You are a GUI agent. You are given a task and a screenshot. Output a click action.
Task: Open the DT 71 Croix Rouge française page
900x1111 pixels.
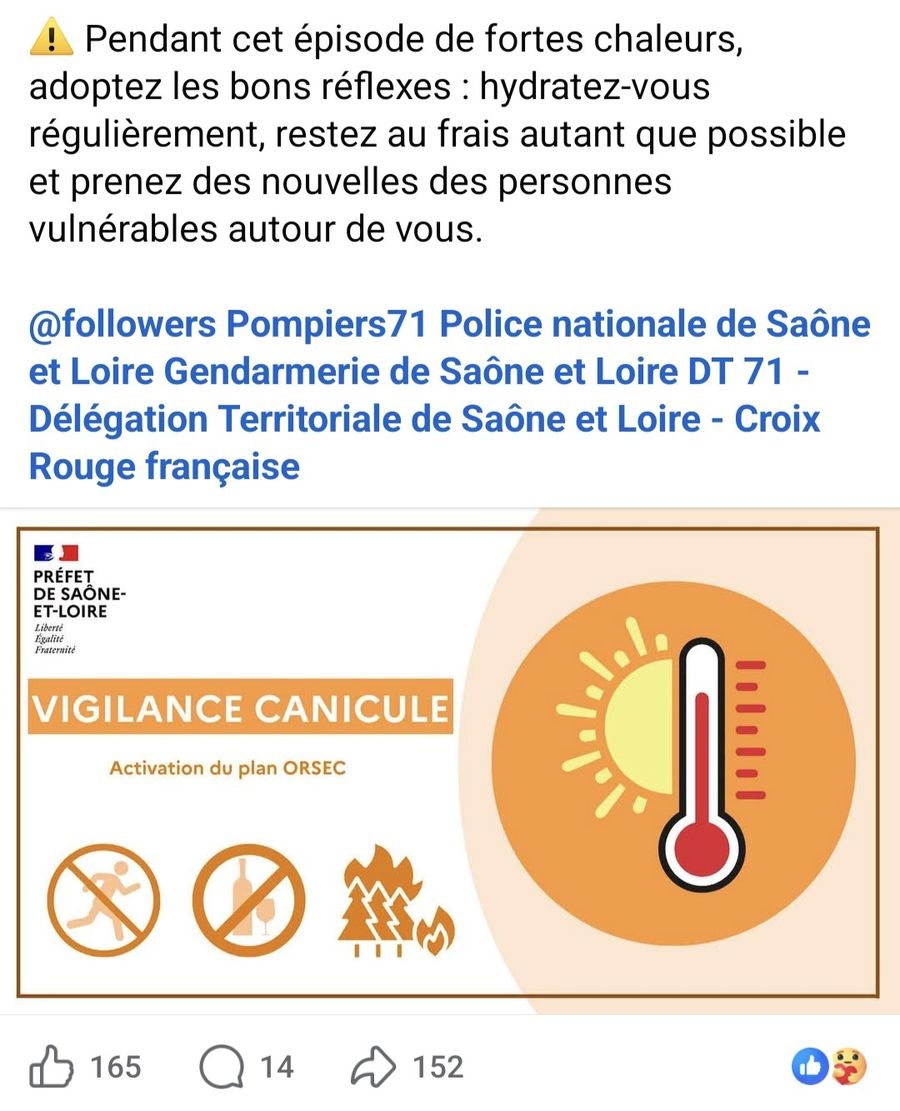coord(424,419)
